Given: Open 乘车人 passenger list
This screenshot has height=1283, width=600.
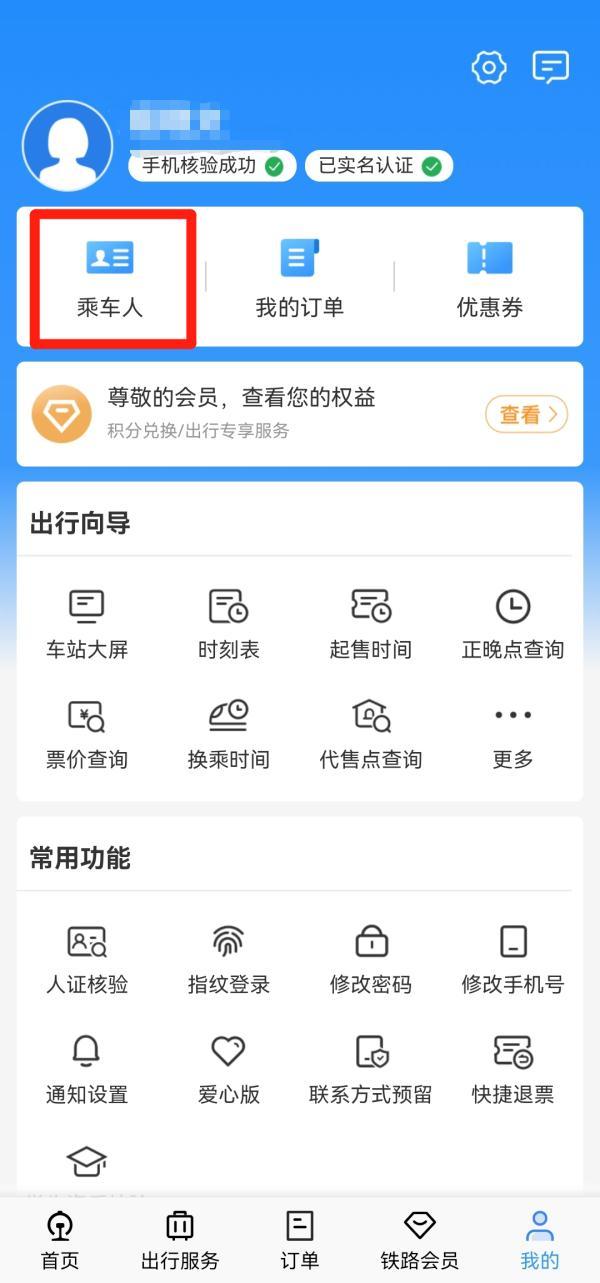Looking at the screenshot, I should (110, 277).
